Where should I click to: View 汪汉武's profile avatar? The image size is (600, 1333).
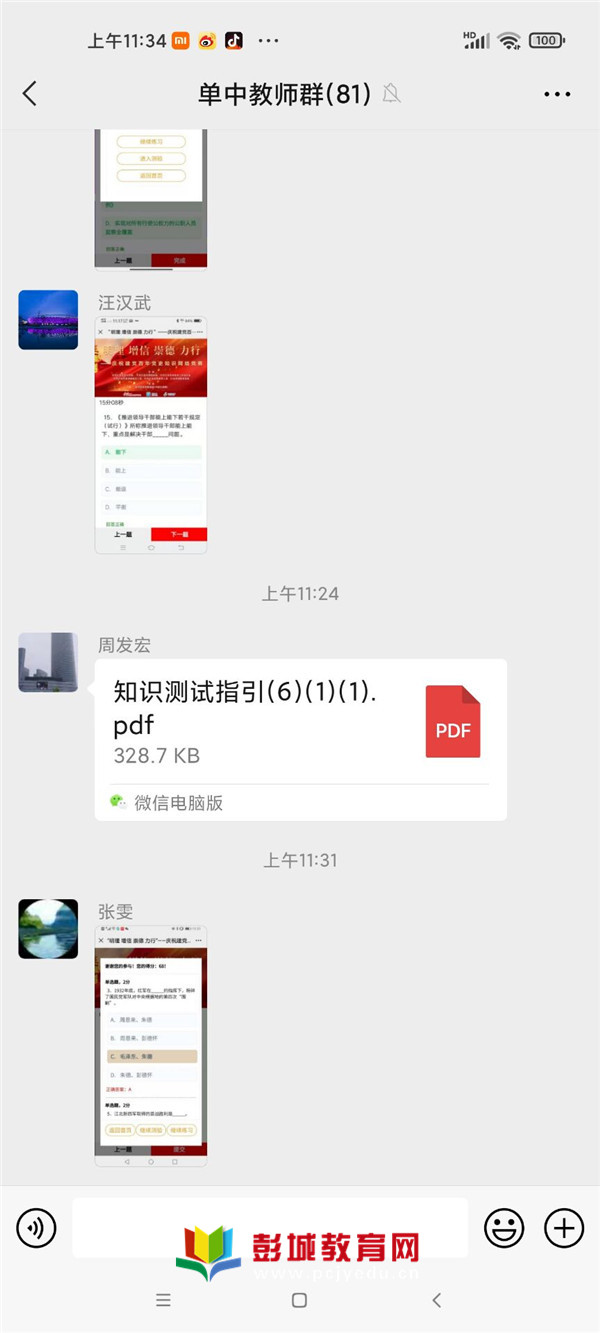coord(48,320)
